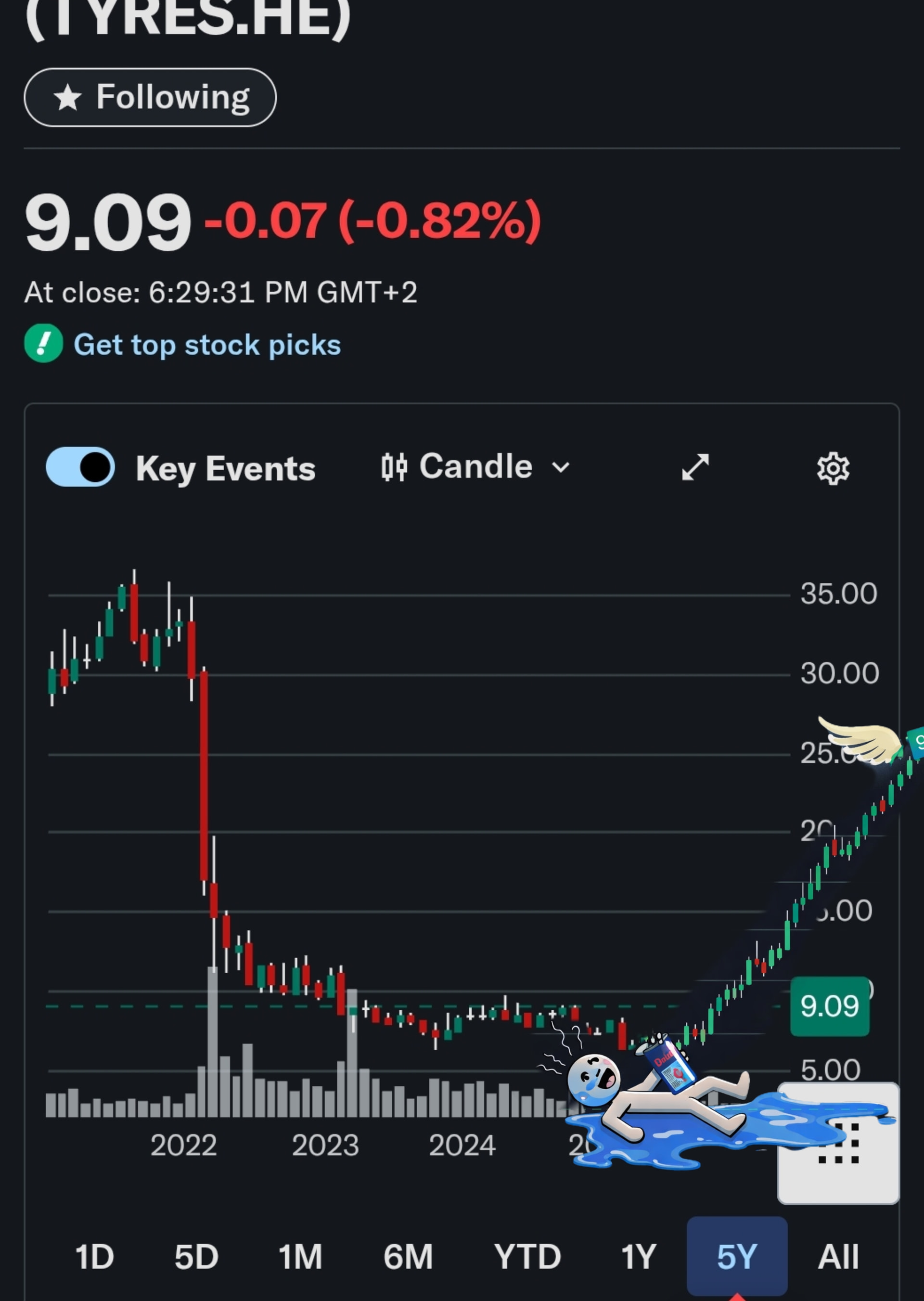924x1301 pixels.
Task: Show the 1M chart range
Action: [300, 1257]
